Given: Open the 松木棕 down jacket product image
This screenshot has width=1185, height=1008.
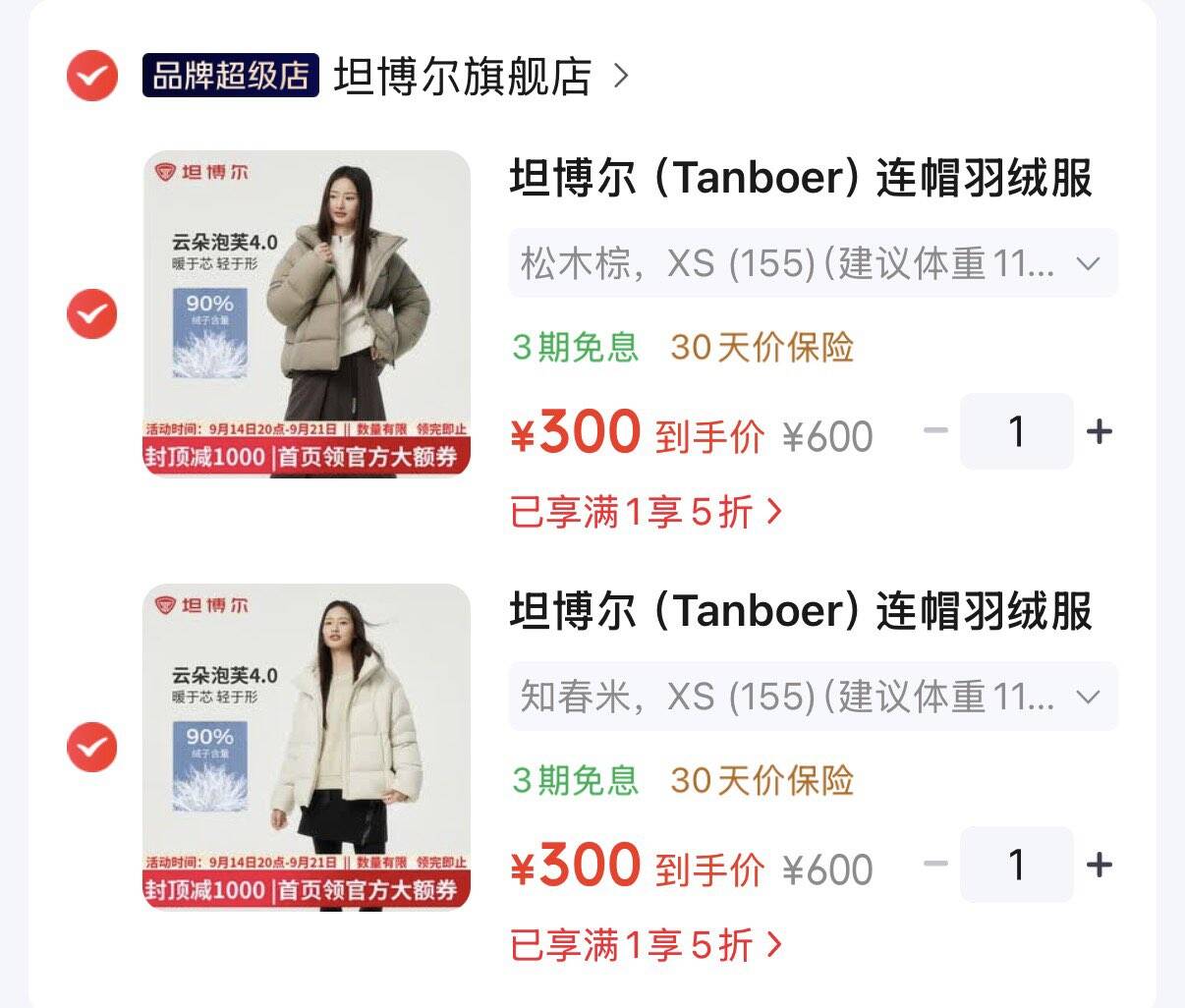Looking at the screenshot, I should pyautogui.click(x=307, y=313).
